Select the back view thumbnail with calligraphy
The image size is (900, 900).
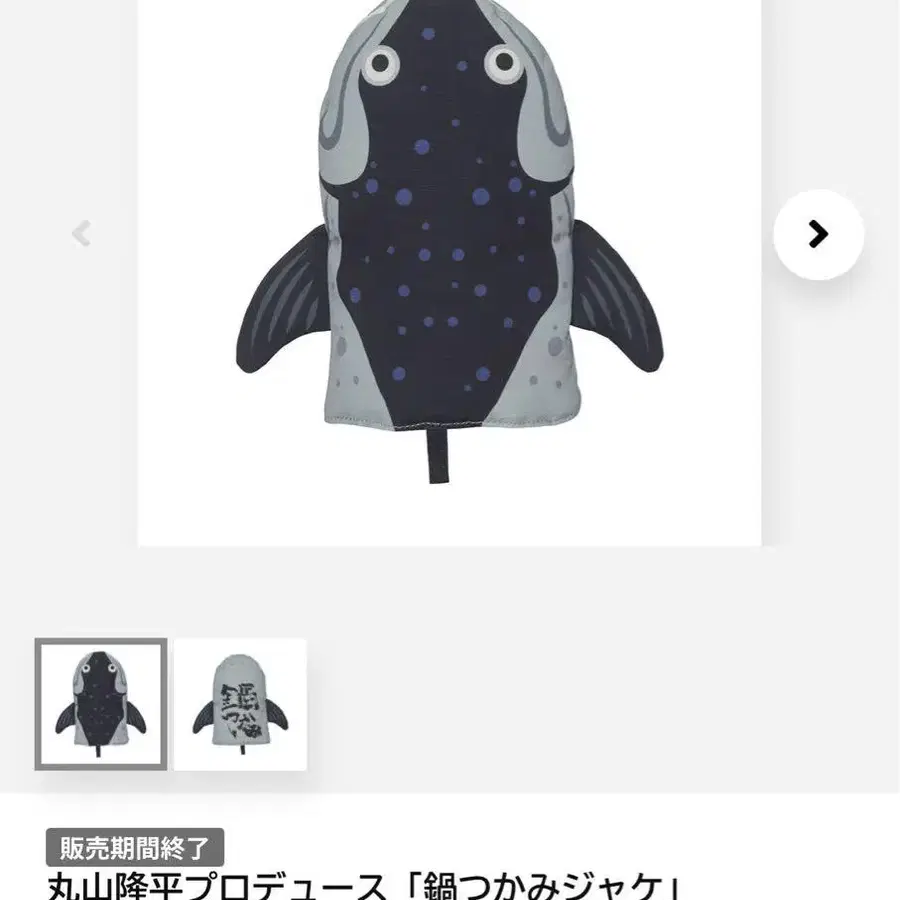[240, 704]
